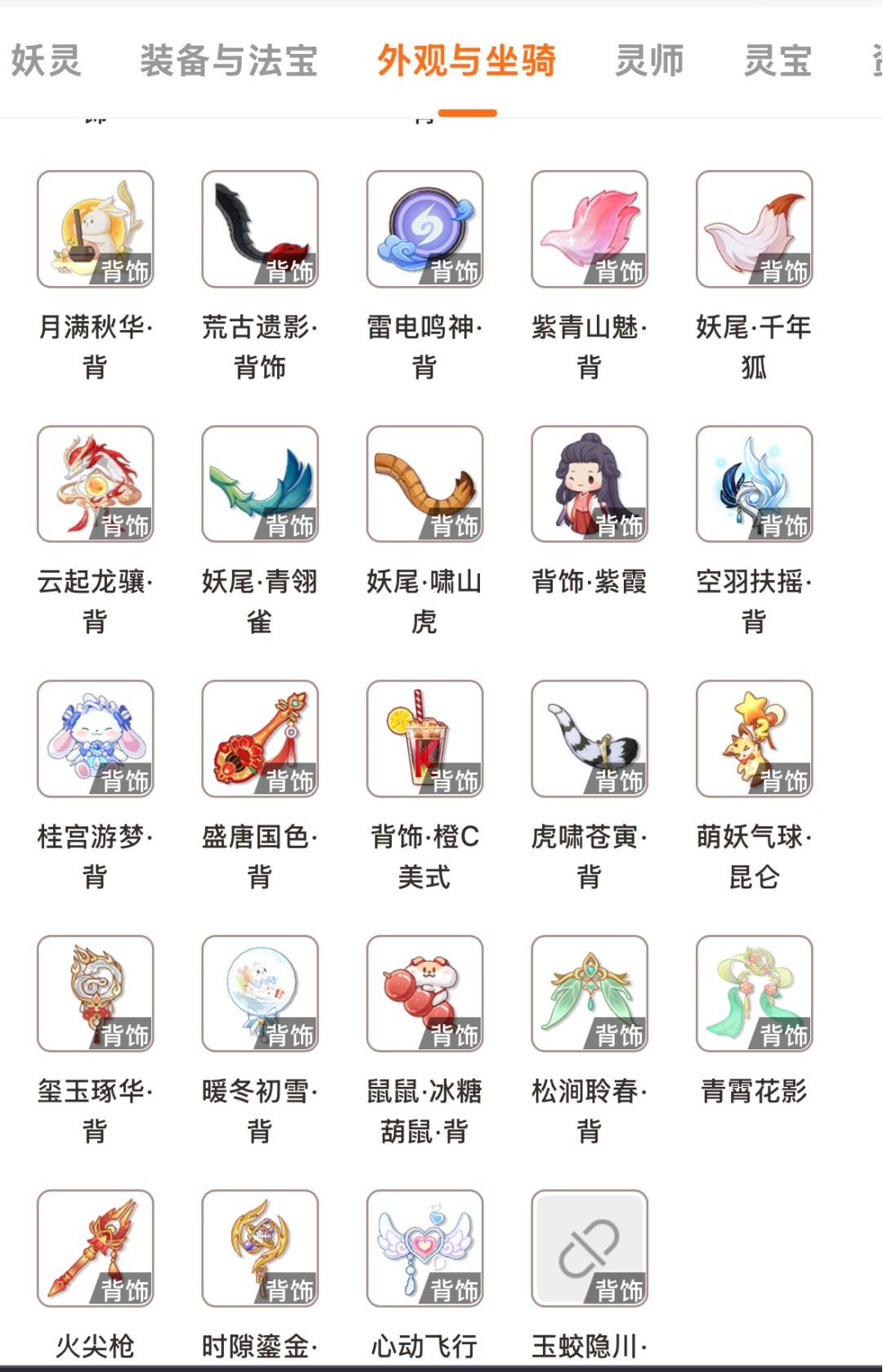883x1372 pixels.
Task: Select the 妖尾·青翎雀 blue tail item
Action: click(x=260, y=485)
